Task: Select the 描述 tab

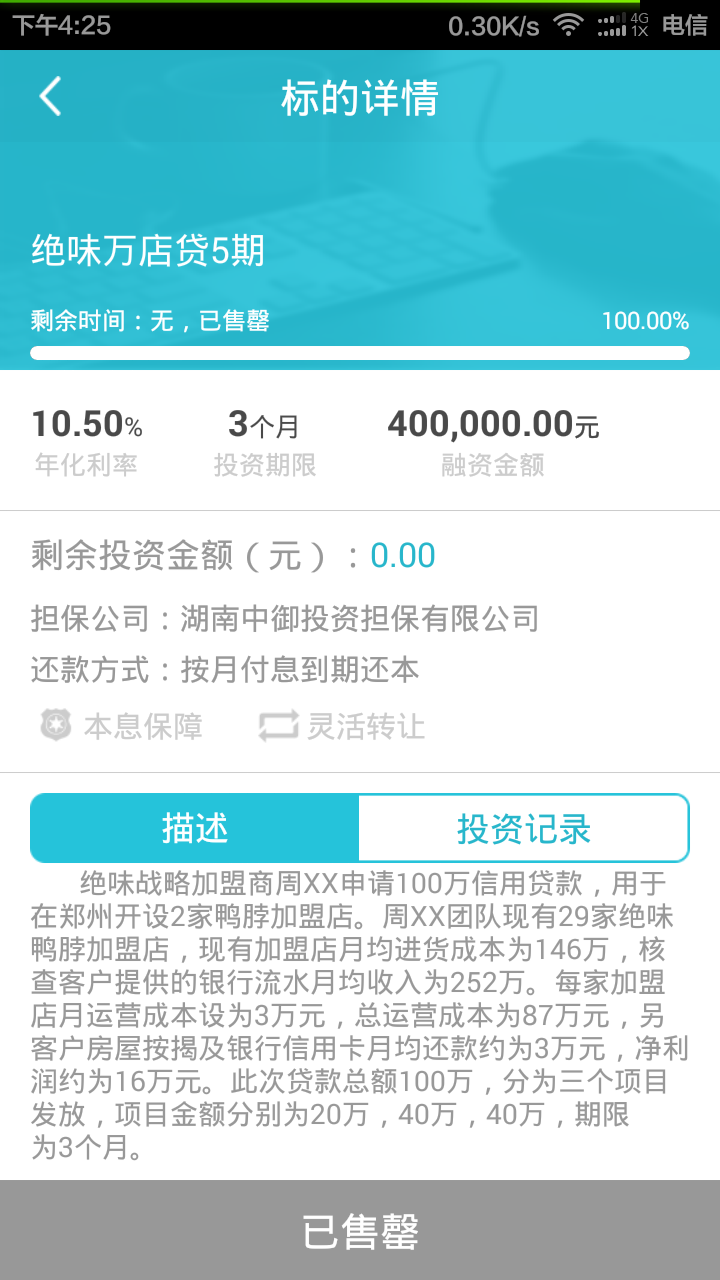Action: click(195, 828)
